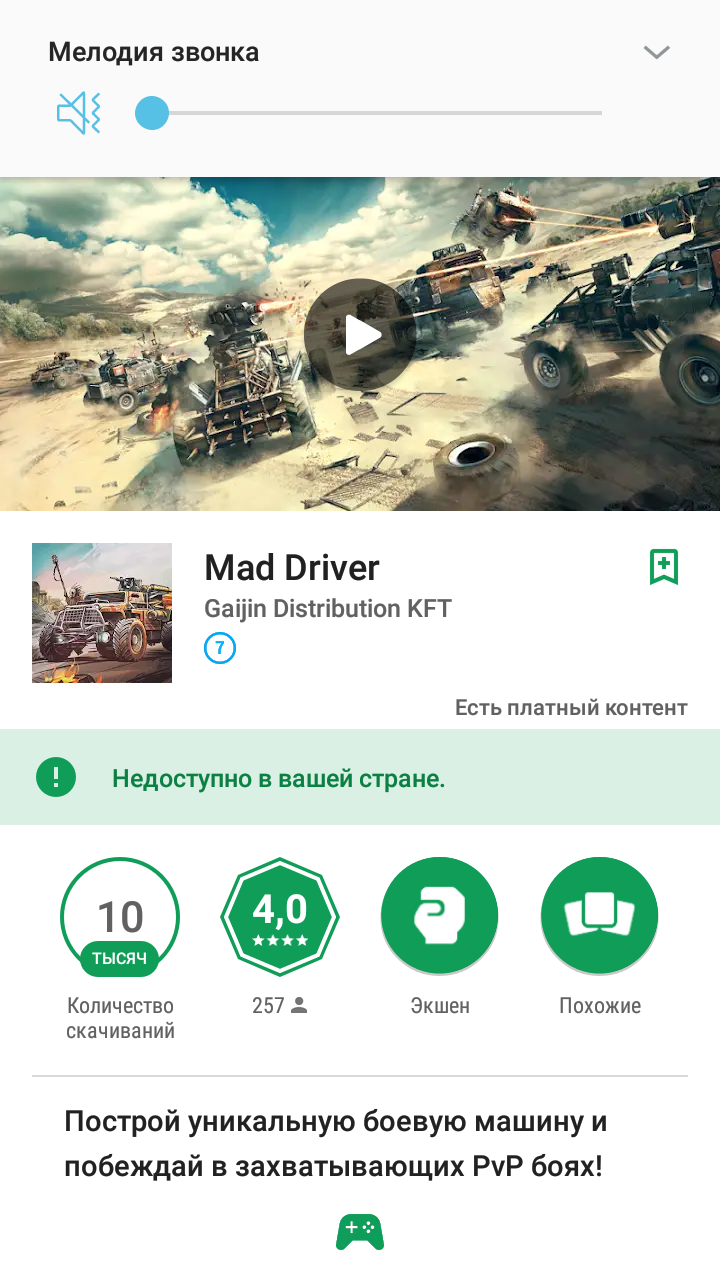Open the 4,0 rating reviews
The width and height of the screenshot is (720, 1280).
pos(280,916)
